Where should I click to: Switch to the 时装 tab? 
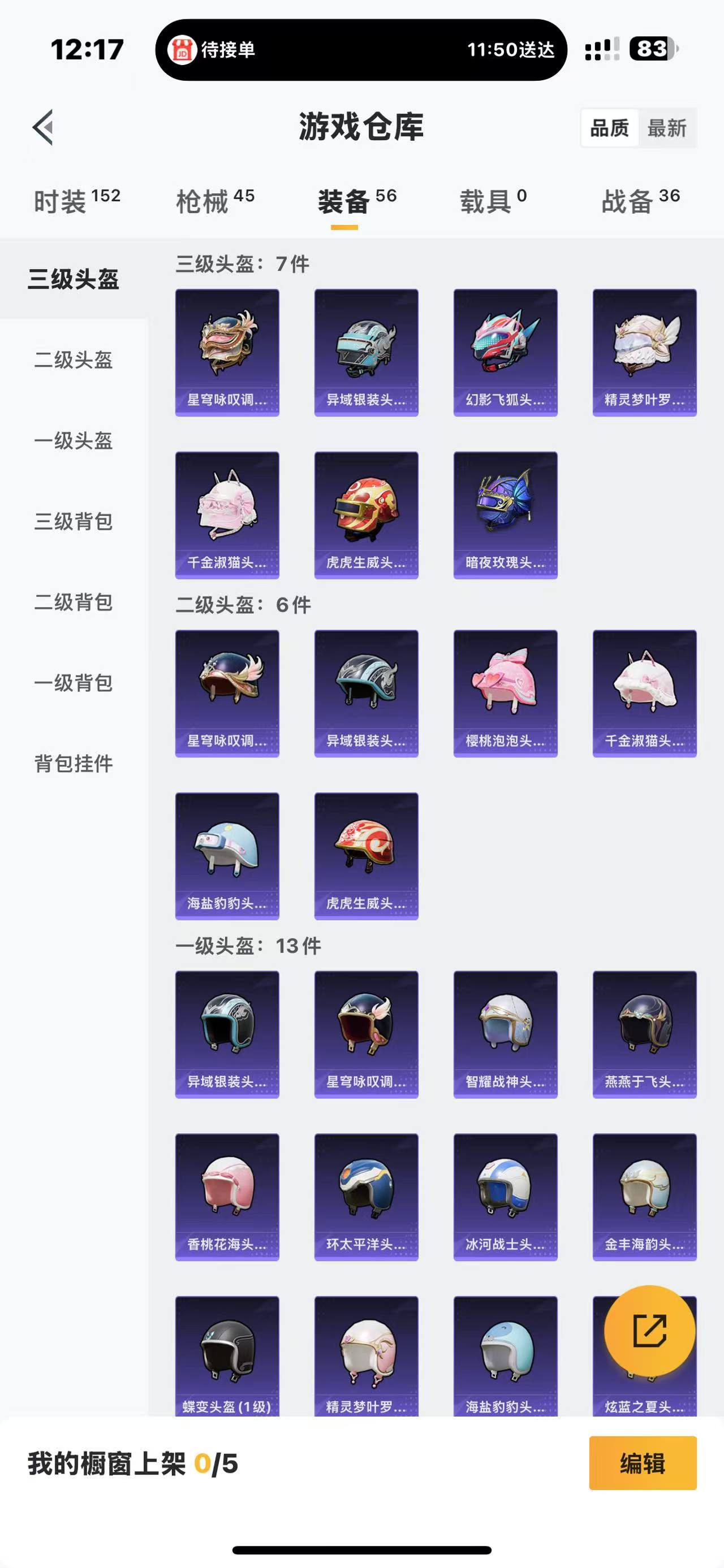point(77,201)
